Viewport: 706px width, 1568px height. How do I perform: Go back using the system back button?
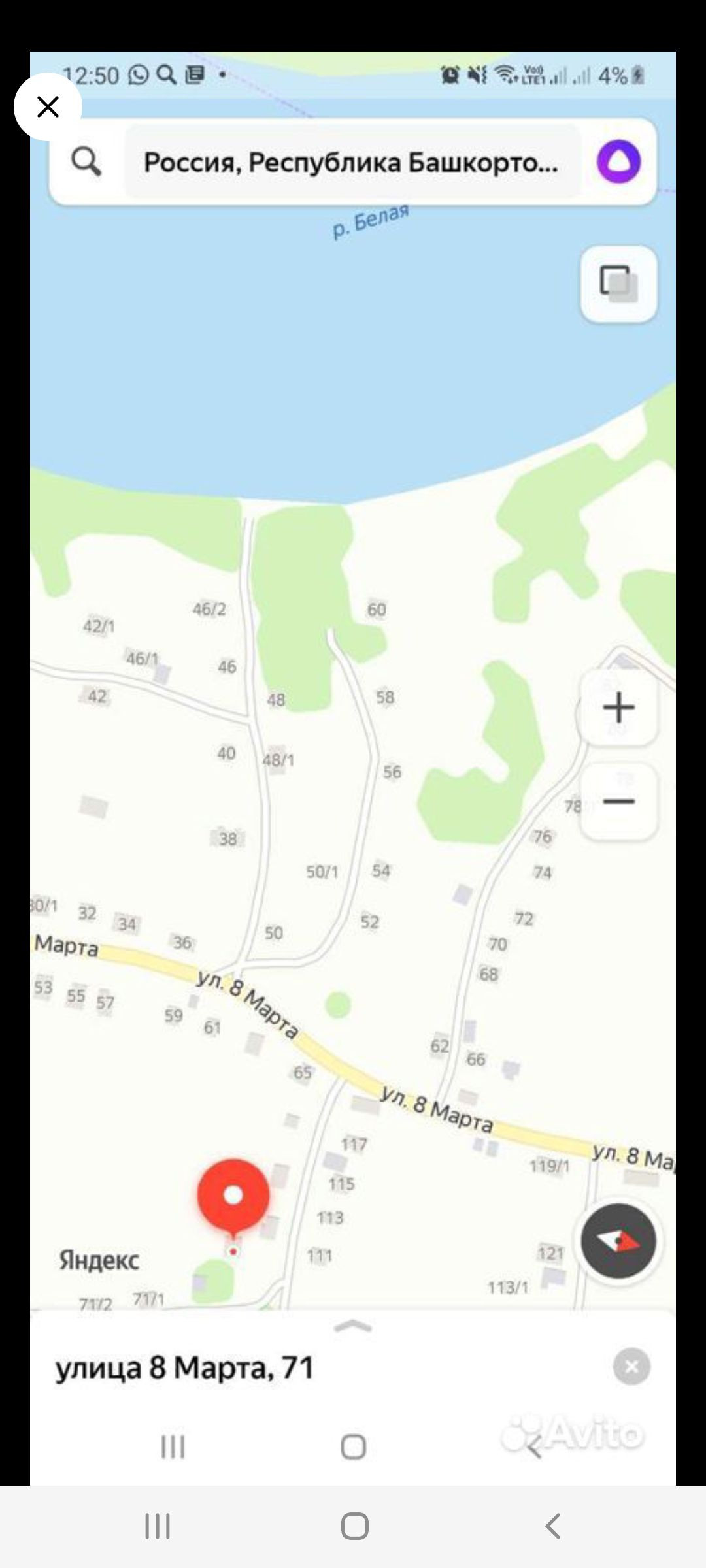552,1527
